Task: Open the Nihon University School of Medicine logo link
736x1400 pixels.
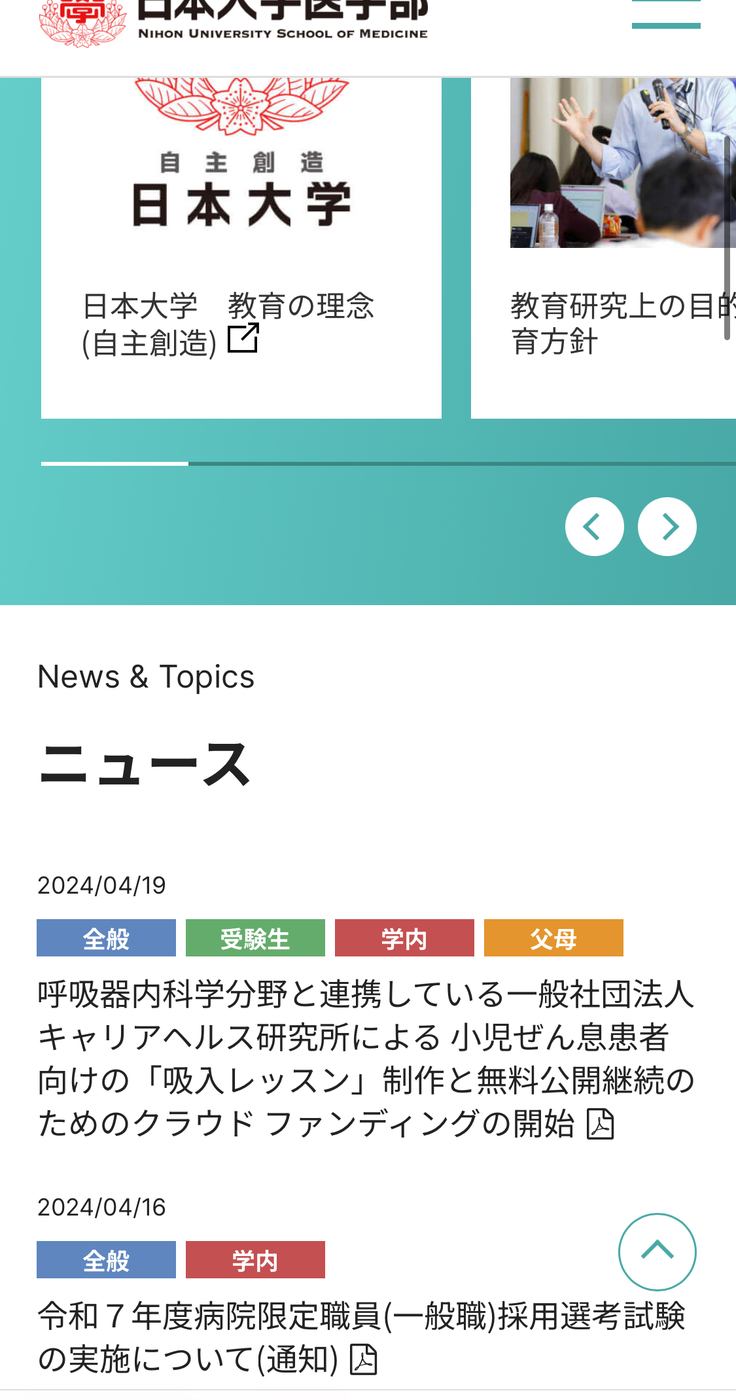Action: 233,20
